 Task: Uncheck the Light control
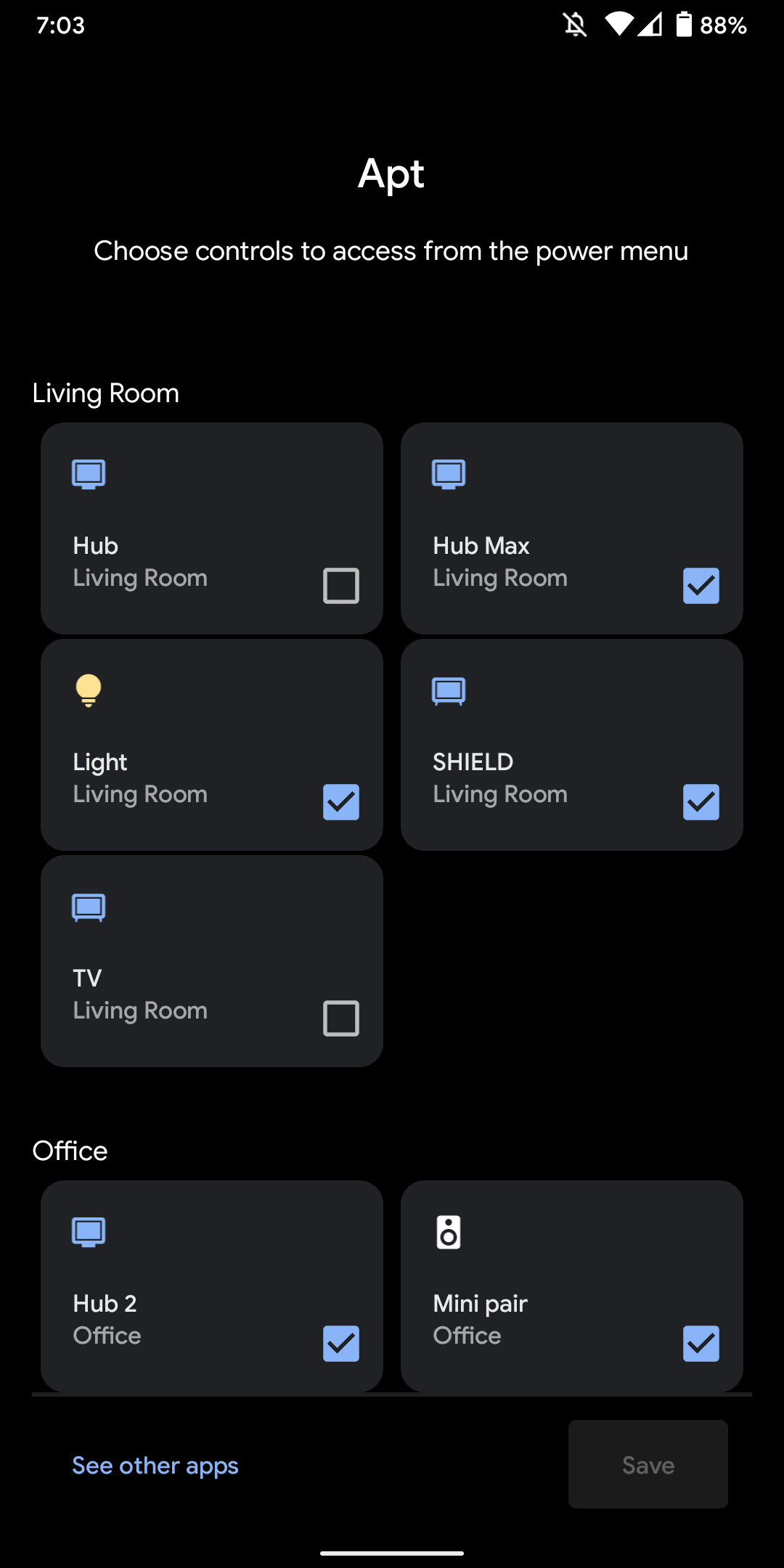point(340,801)
